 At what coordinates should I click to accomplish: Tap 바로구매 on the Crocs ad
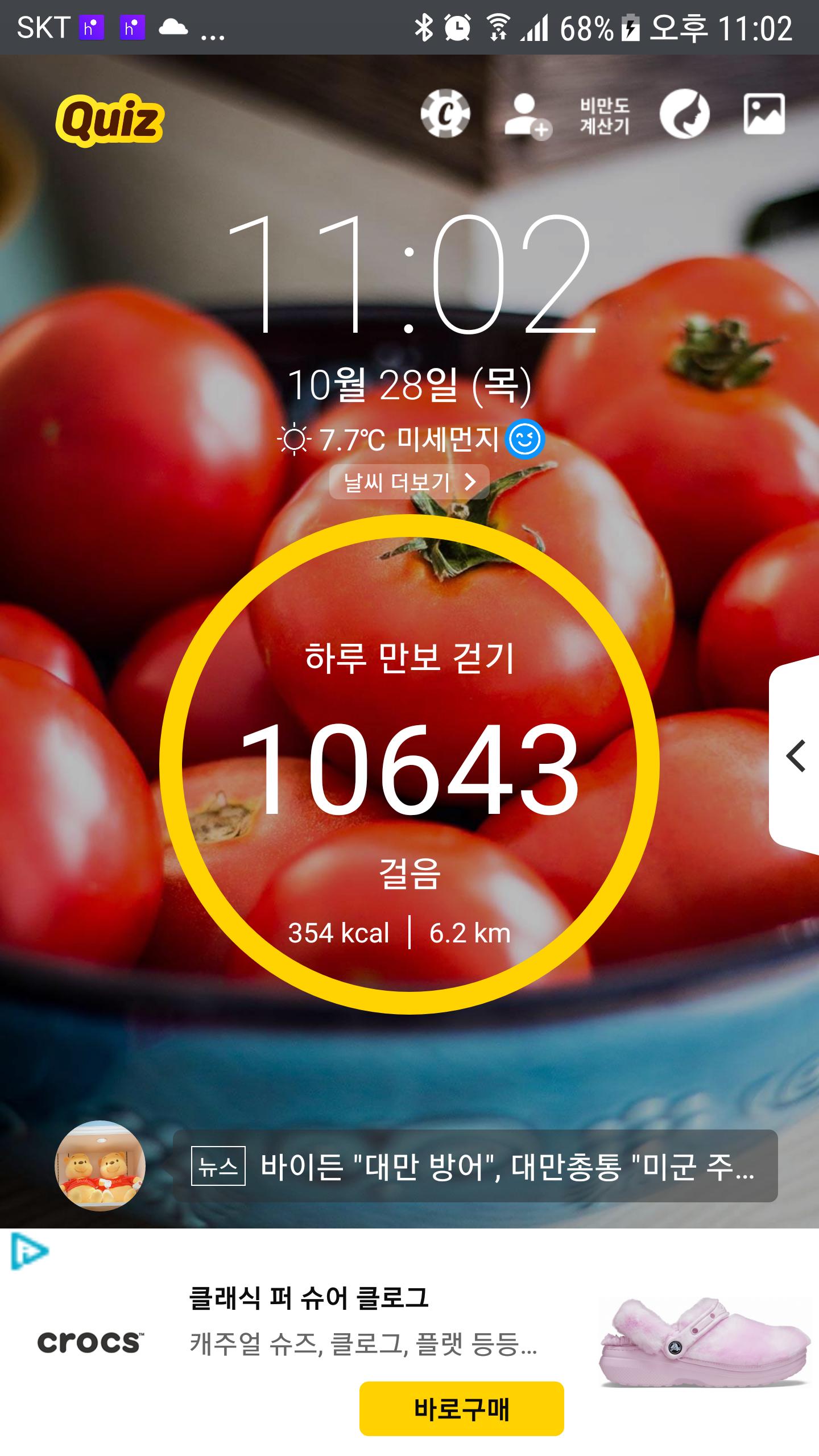coord(461,1409)
